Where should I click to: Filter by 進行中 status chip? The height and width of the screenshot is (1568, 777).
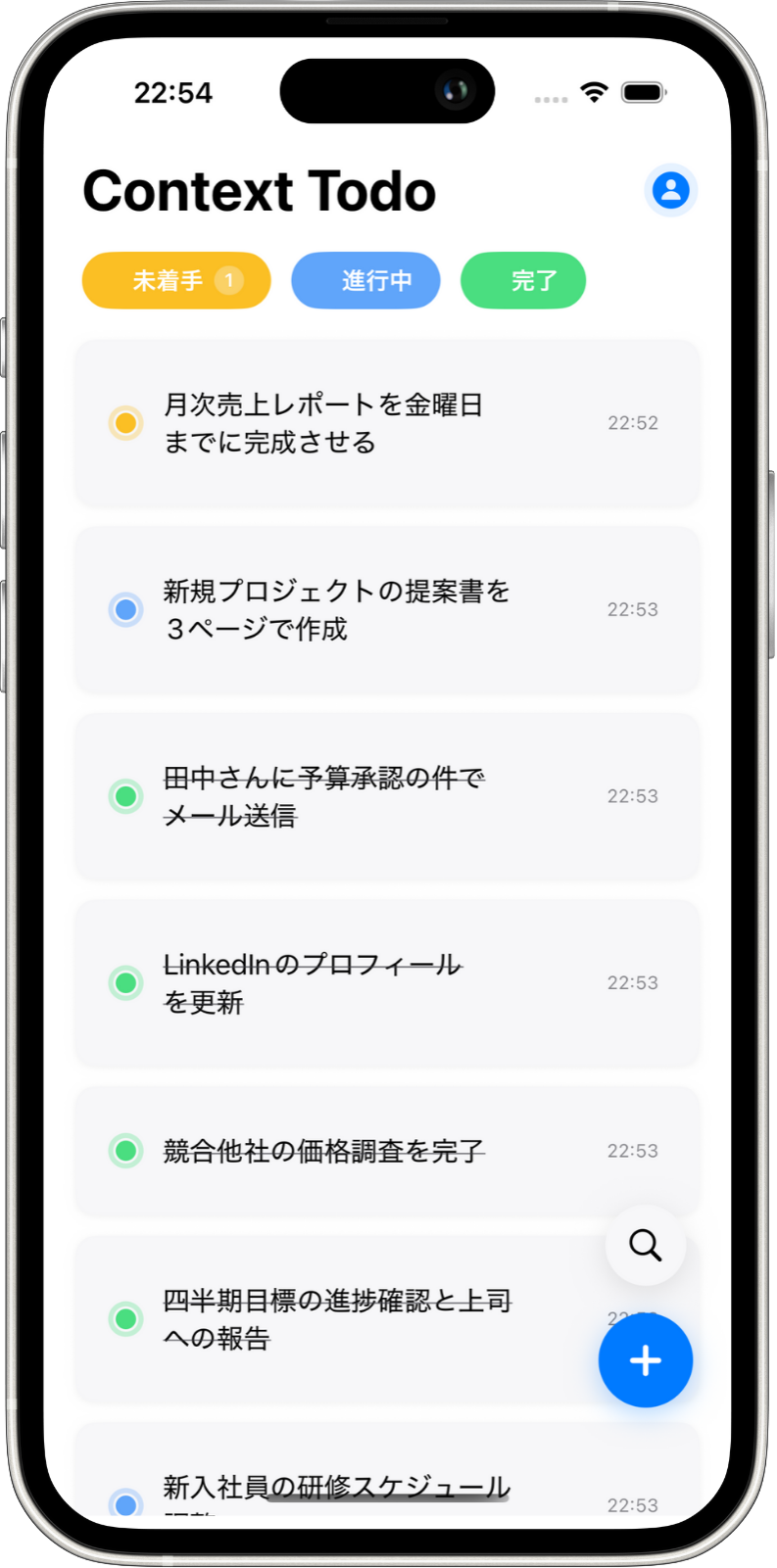point(365,281)
